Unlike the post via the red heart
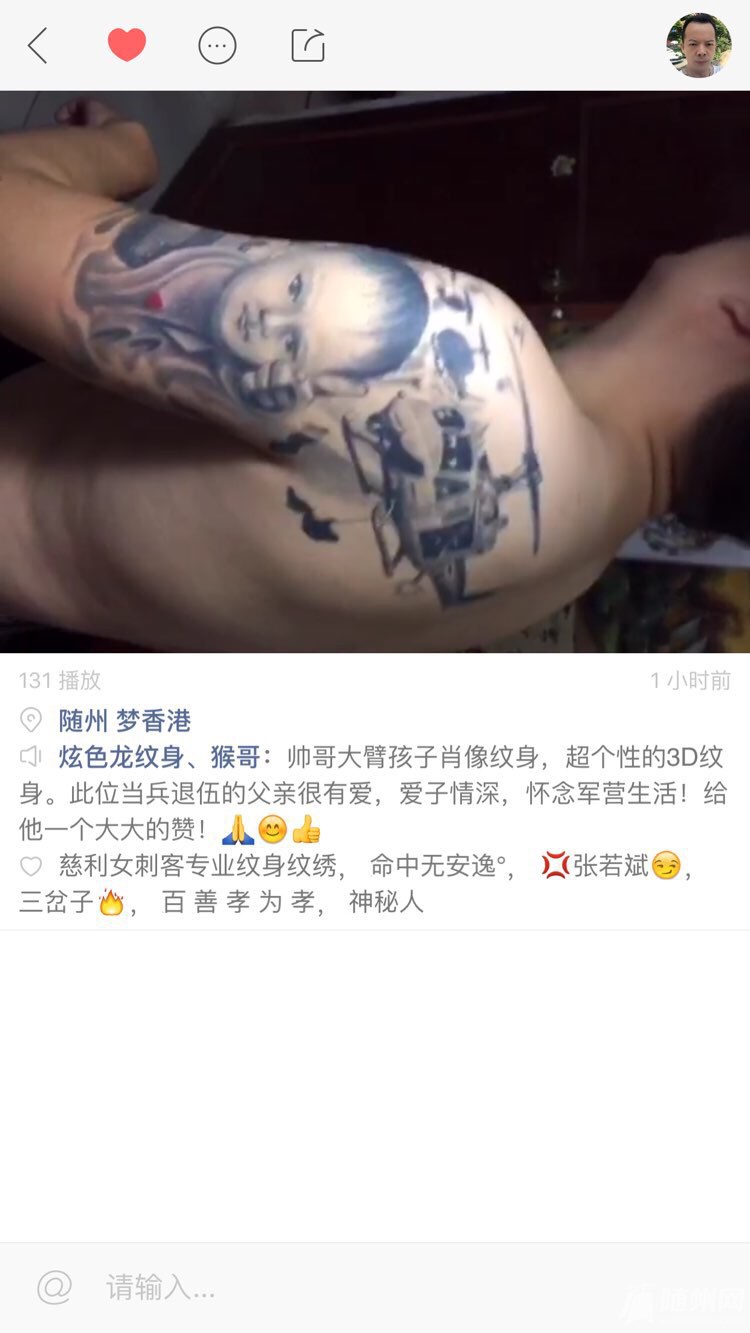 point(127,45)
